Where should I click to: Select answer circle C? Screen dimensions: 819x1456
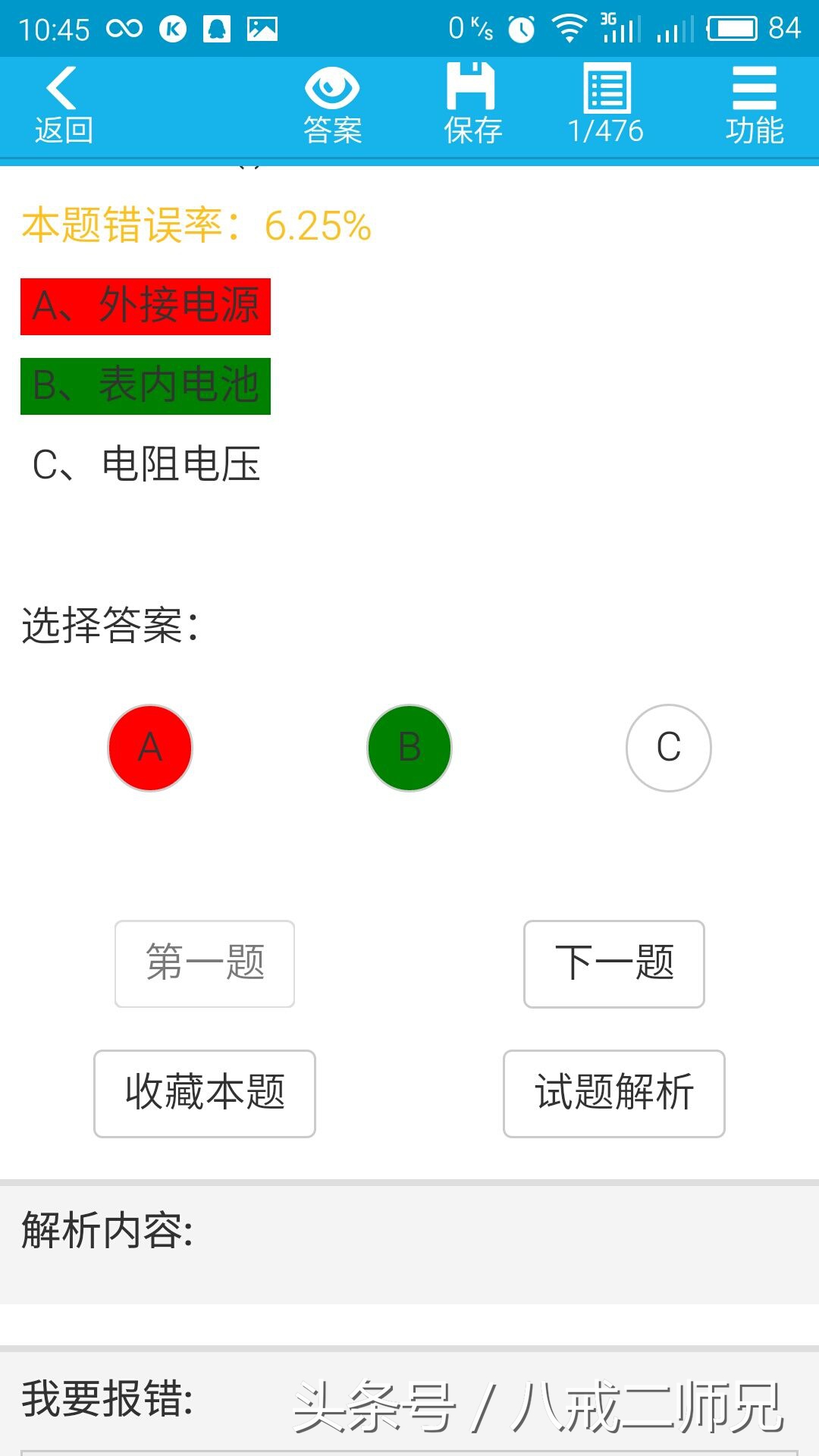coord(667,747)
